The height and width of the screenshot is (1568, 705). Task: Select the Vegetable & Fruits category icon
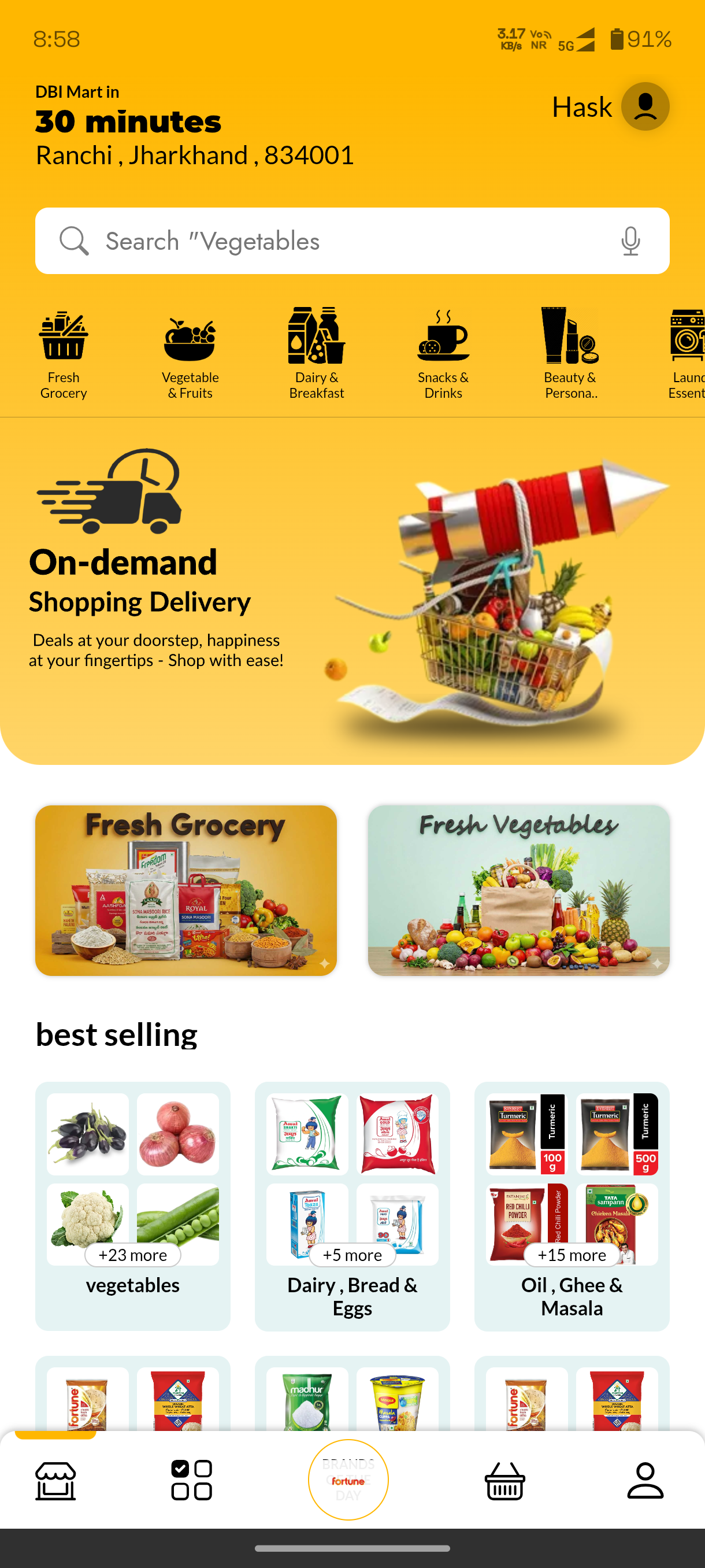click(x=190, y=341)
